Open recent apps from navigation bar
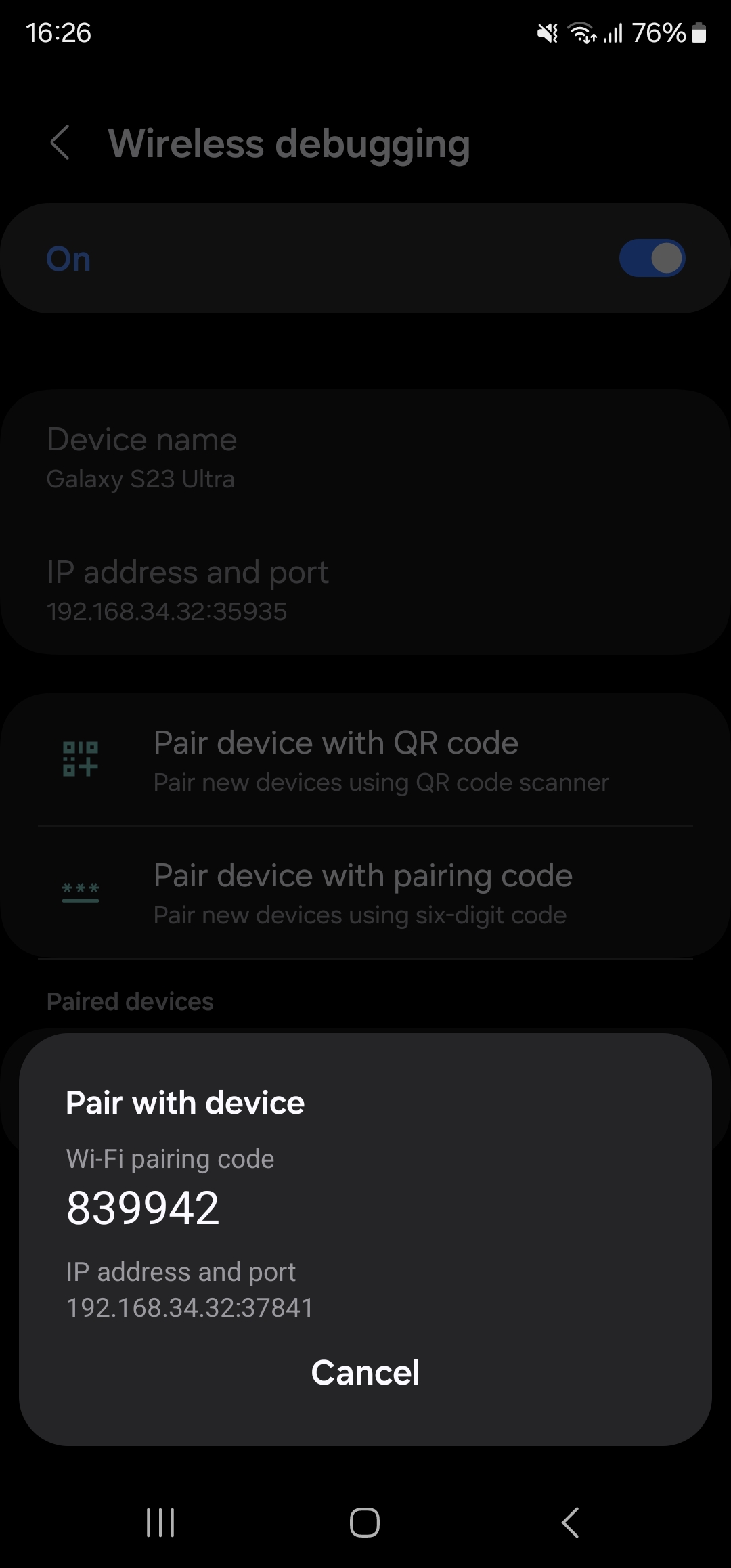Viewport: 731px width, 1568px height. tap(160, 1523)
